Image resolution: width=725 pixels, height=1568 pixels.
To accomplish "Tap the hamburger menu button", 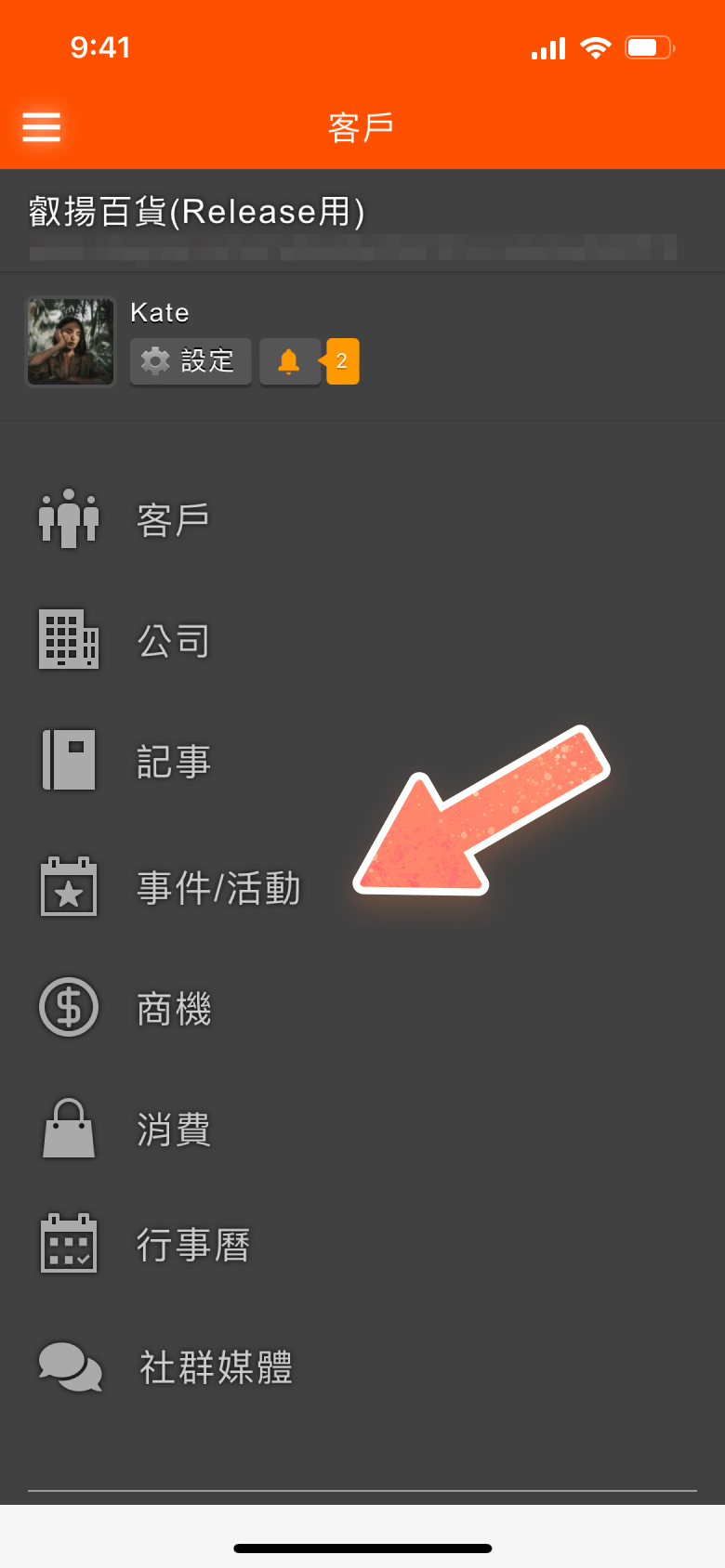I will 41,126.
